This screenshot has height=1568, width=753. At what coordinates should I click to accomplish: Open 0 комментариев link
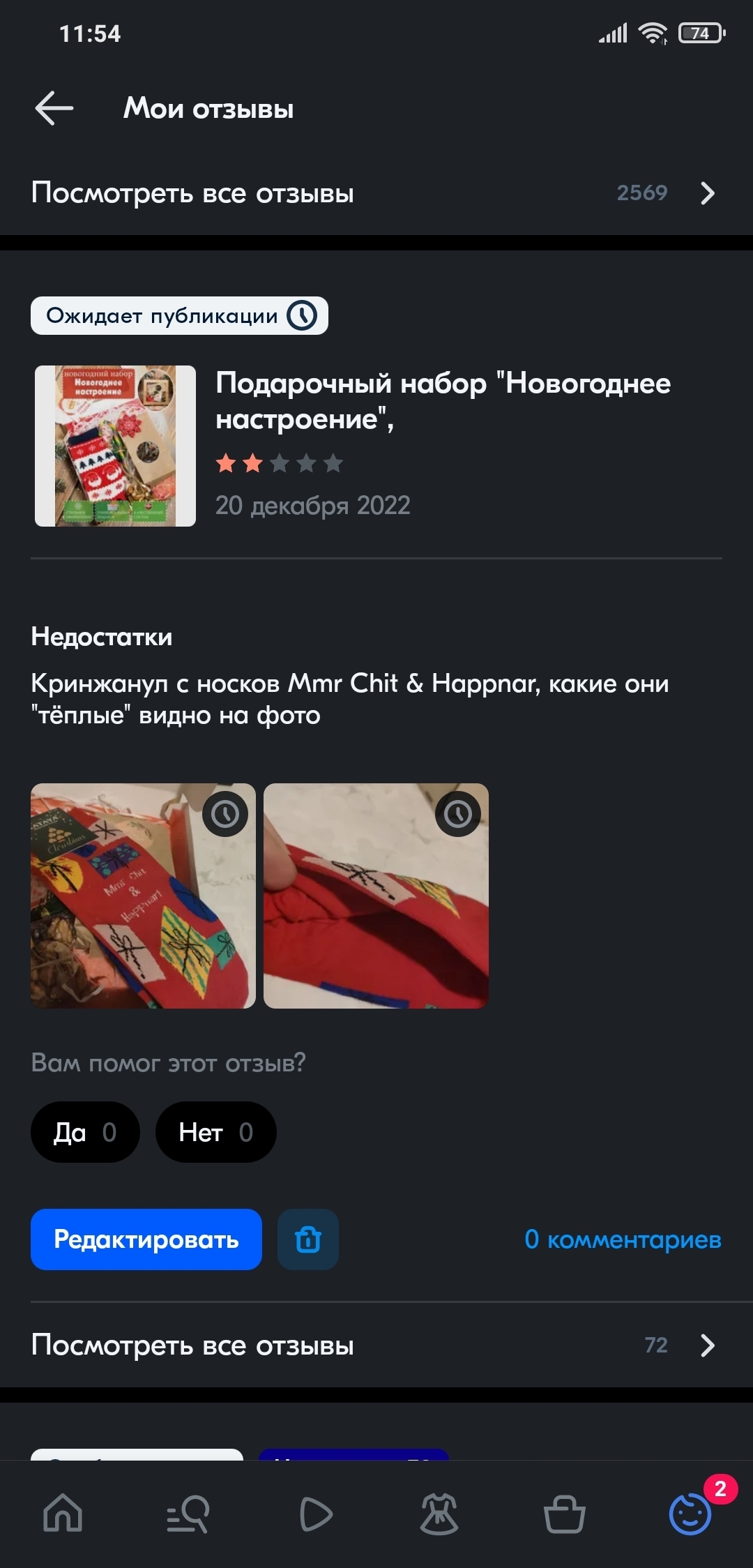point(623,1239)
